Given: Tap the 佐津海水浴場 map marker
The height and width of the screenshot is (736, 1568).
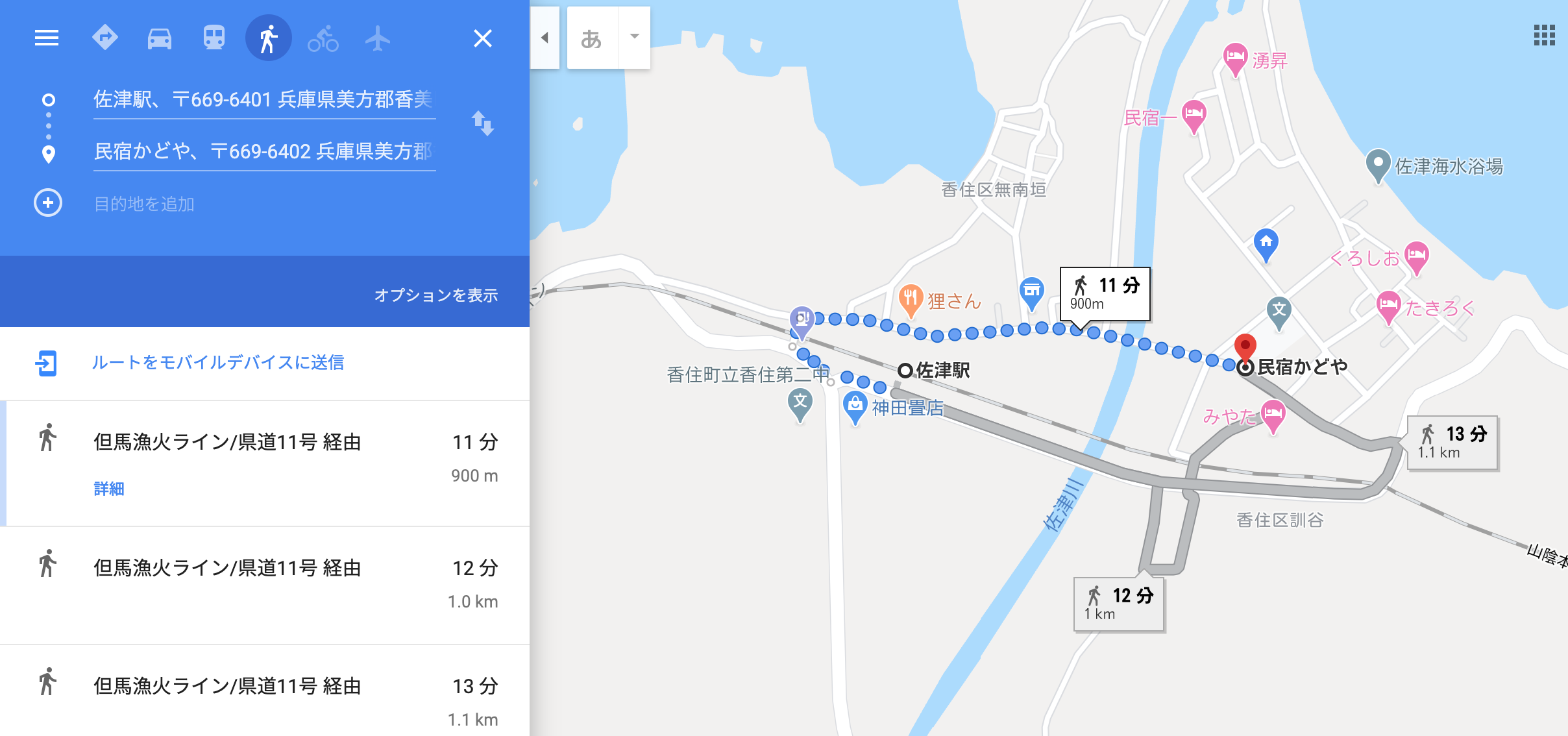Looking at the screenshot, I should [1377, 165].
